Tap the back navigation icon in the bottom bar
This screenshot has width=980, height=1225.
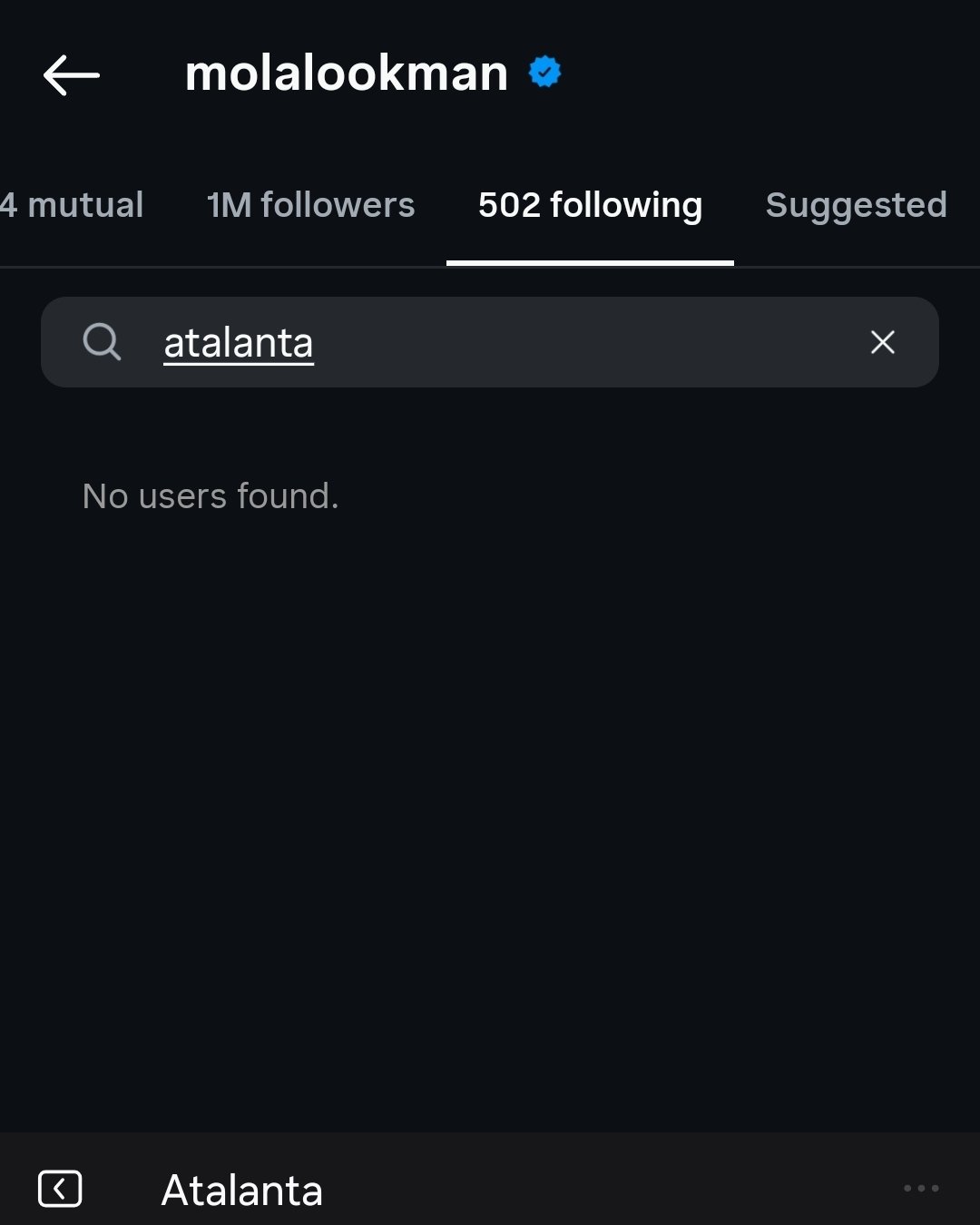[60, 1189]
